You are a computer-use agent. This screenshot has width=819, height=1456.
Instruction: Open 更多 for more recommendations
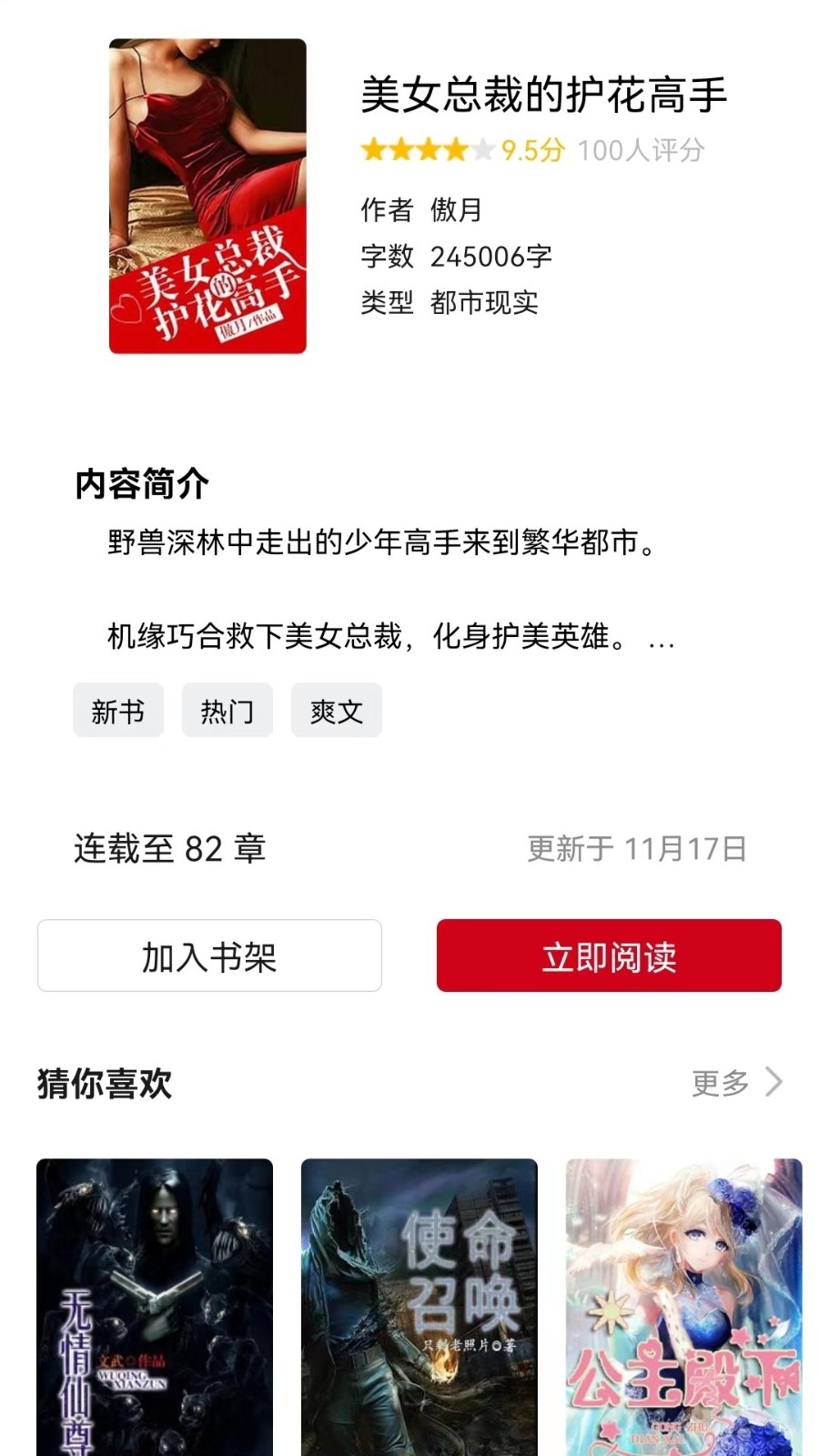coord(722,1083)
